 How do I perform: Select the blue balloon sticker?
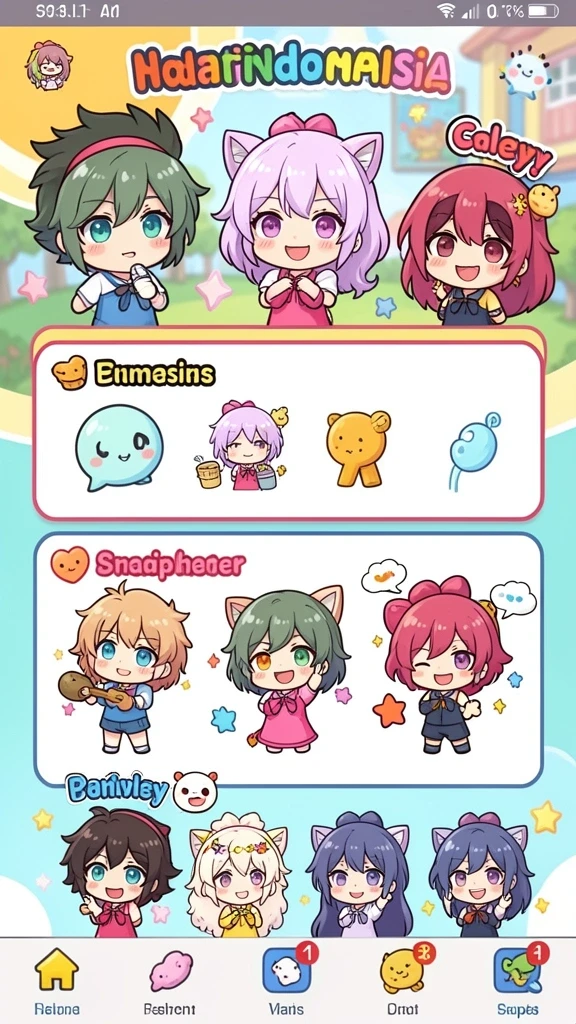pyautogui.click(x=473, y=451)
